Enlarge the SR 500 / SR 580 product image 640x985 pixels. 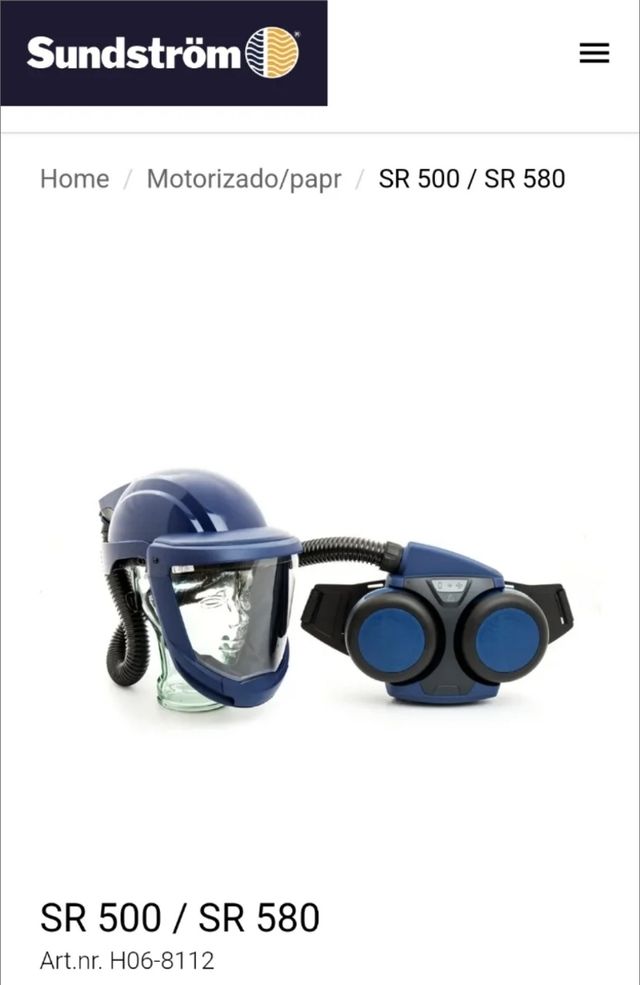point(330,590)
